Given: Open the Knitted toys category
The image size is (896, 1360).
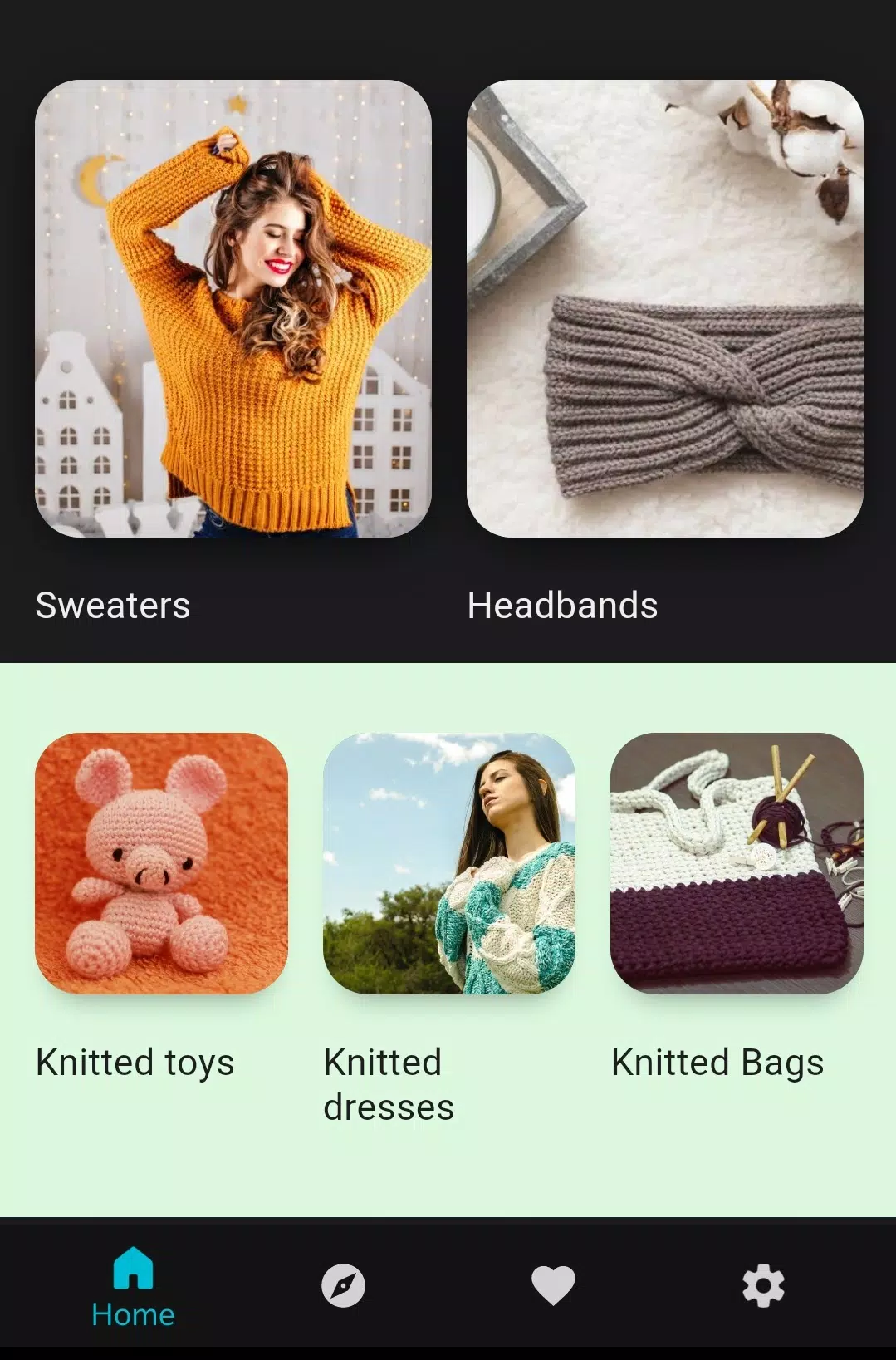Looking at the screenshot, I should pos(161,863).
